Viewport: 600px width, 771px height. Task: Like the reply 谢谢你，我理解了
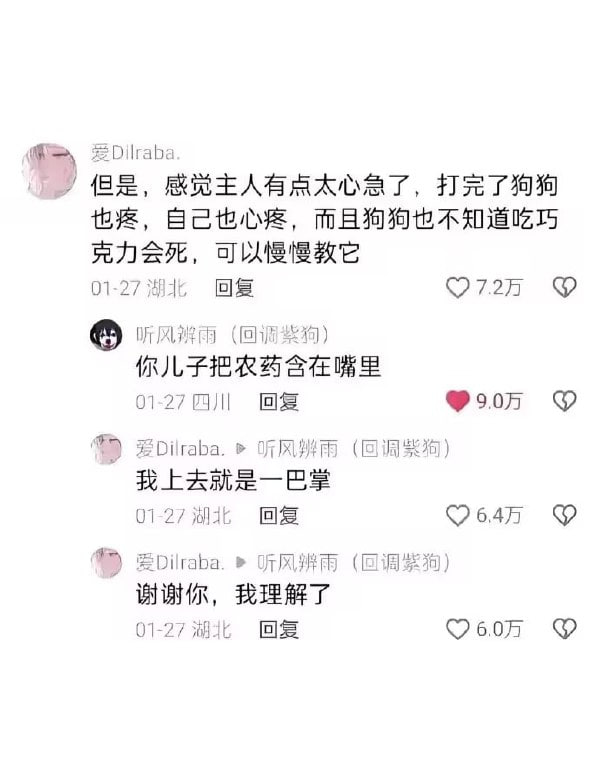click(x=457, y=629)
